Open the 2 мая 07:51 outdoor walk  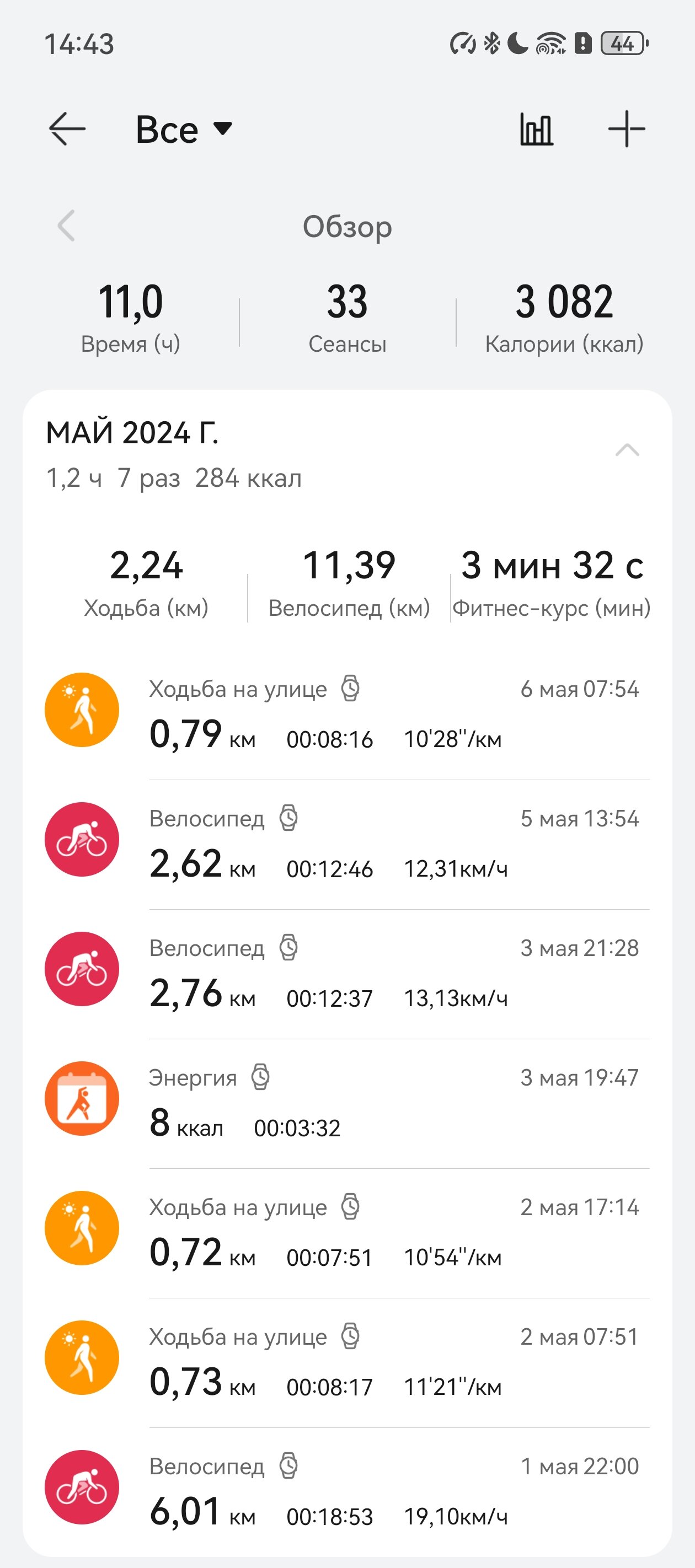pyautogui.click(x=347, y=1363)
